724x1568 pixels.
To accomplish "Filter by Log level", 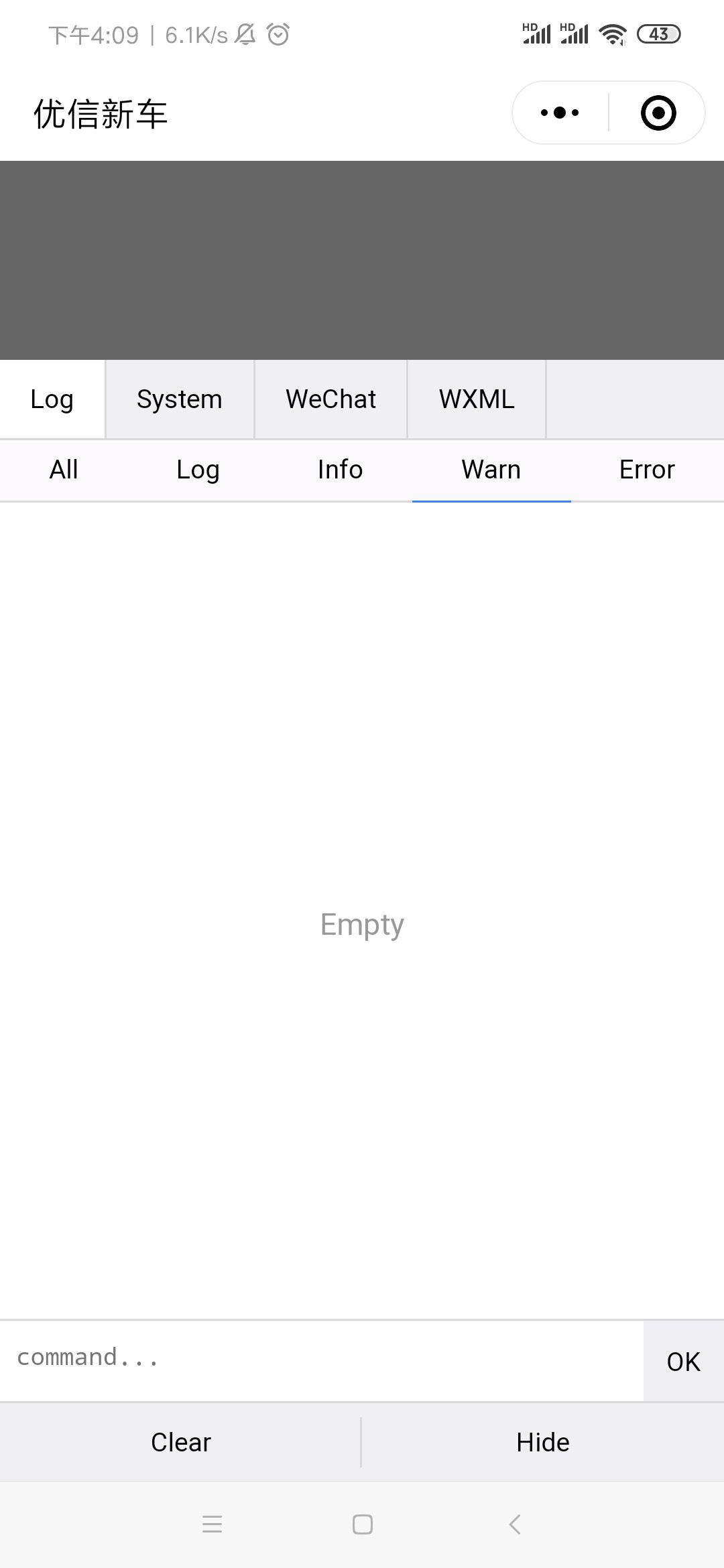I will pos(198,470).
